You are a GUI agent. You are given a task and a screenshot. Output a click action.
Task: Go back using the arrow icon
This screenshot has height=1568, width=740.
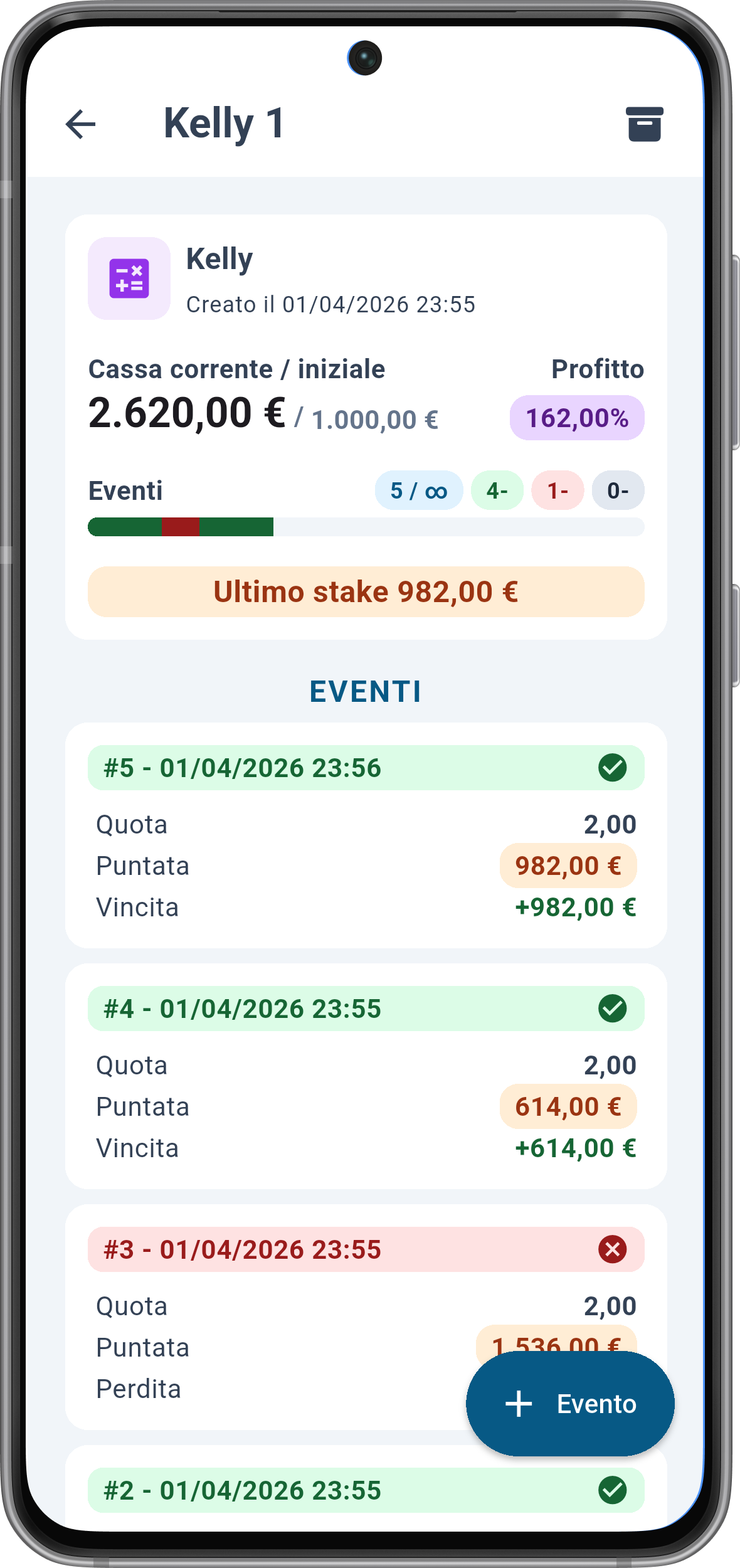pos(81,124)
